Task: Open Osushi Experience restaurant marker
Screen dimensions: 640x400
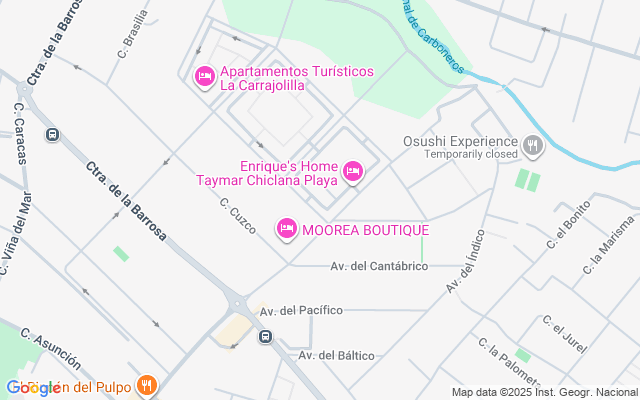Action: (x=533, y=146)
